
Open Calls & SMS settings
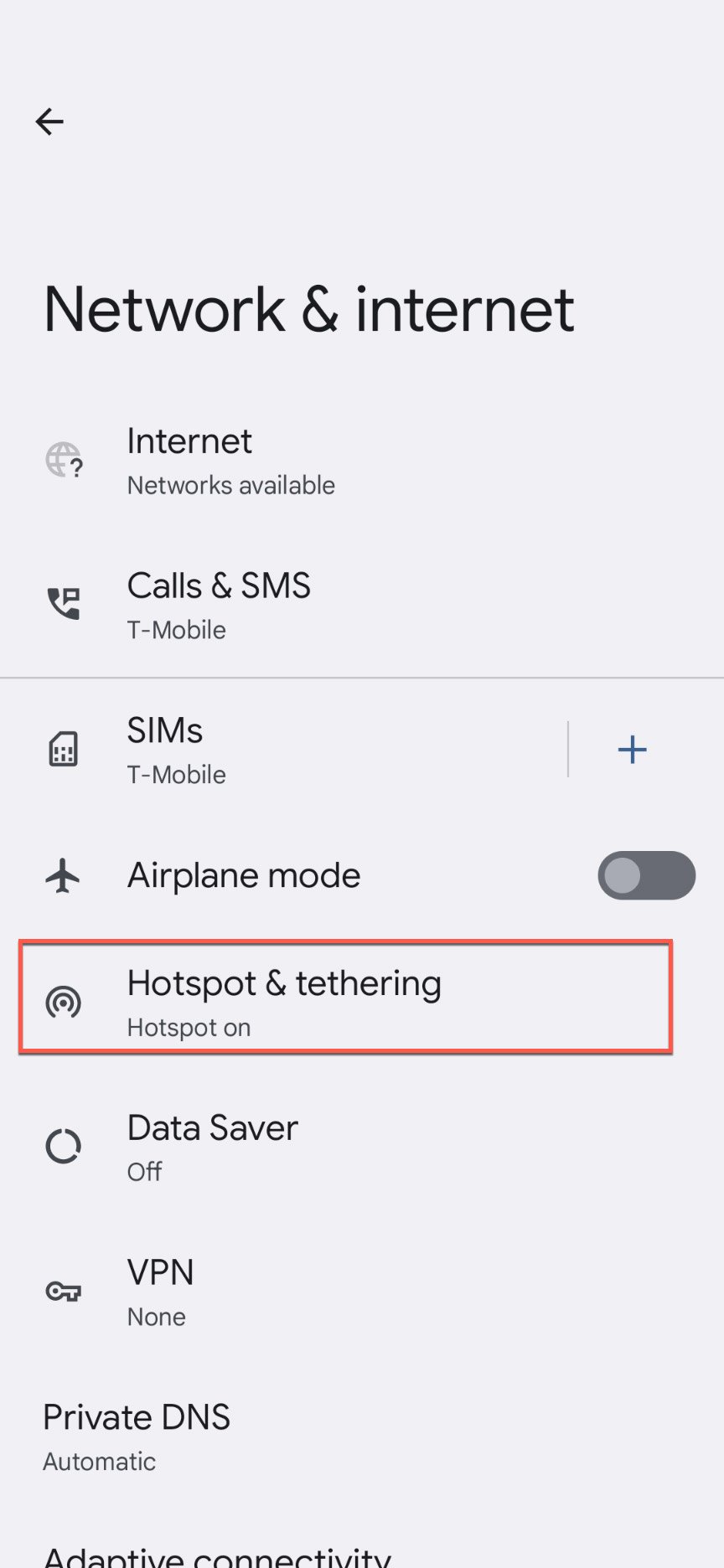click(x=219, y=605)
